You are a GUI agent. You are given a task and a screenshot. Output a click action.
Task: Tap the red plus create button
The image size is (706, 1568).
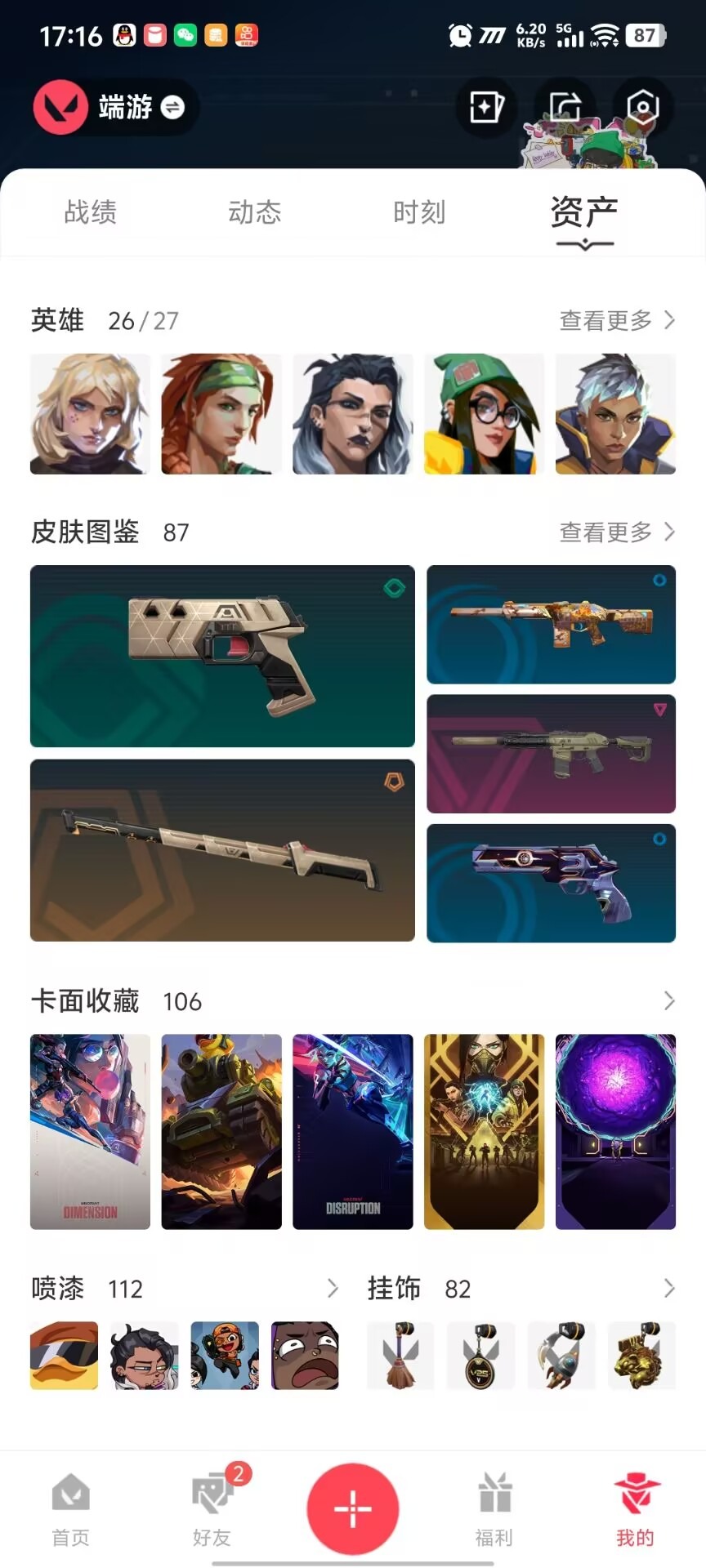point(353,1508)
